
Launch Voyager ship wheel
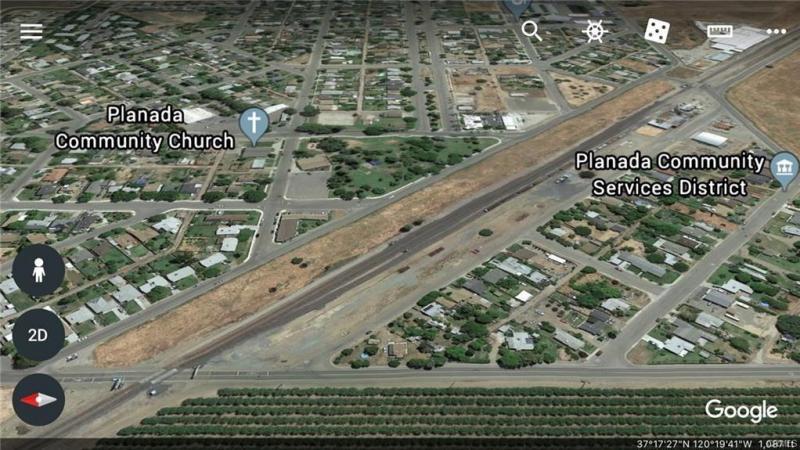coord(594,31)
